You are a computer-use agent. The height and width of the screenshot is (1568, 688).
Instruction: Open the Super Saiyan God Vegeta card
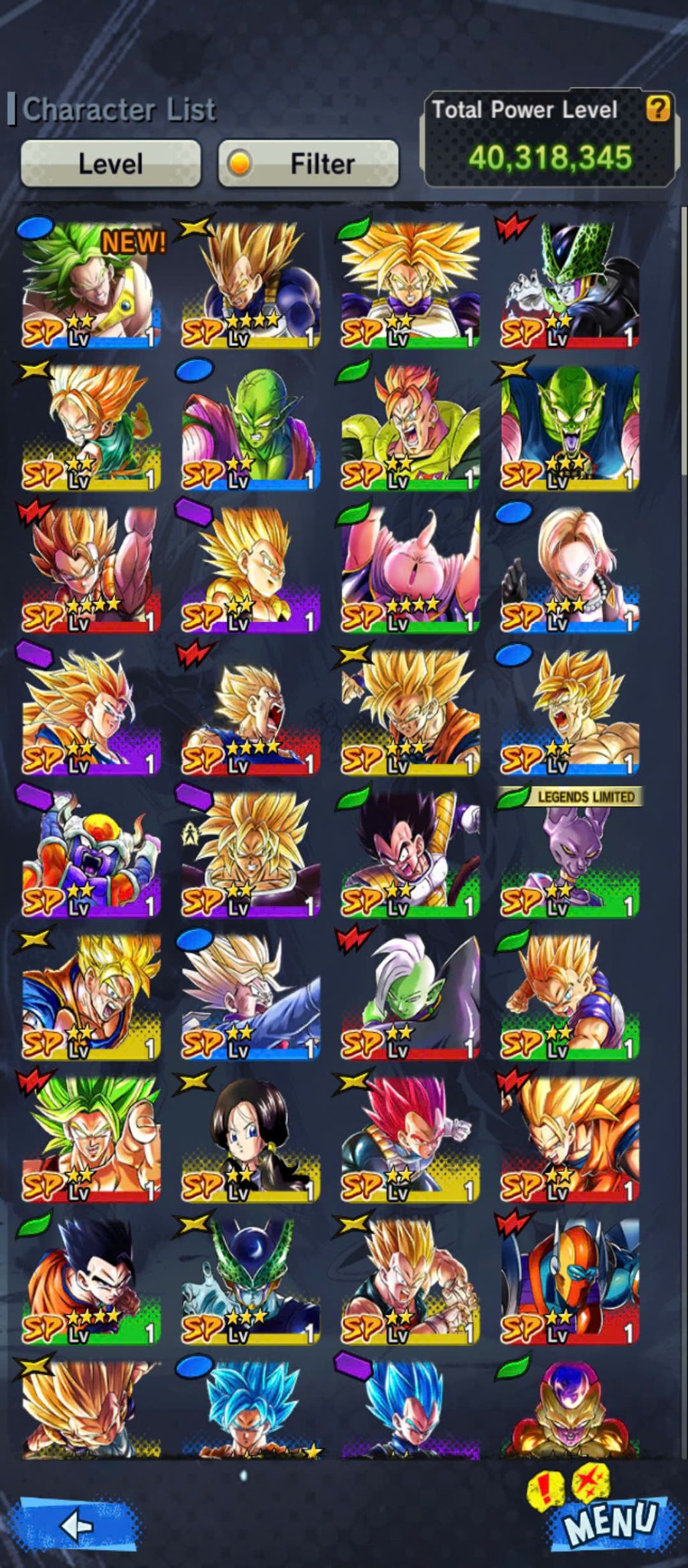click(x=410, y=1138)
